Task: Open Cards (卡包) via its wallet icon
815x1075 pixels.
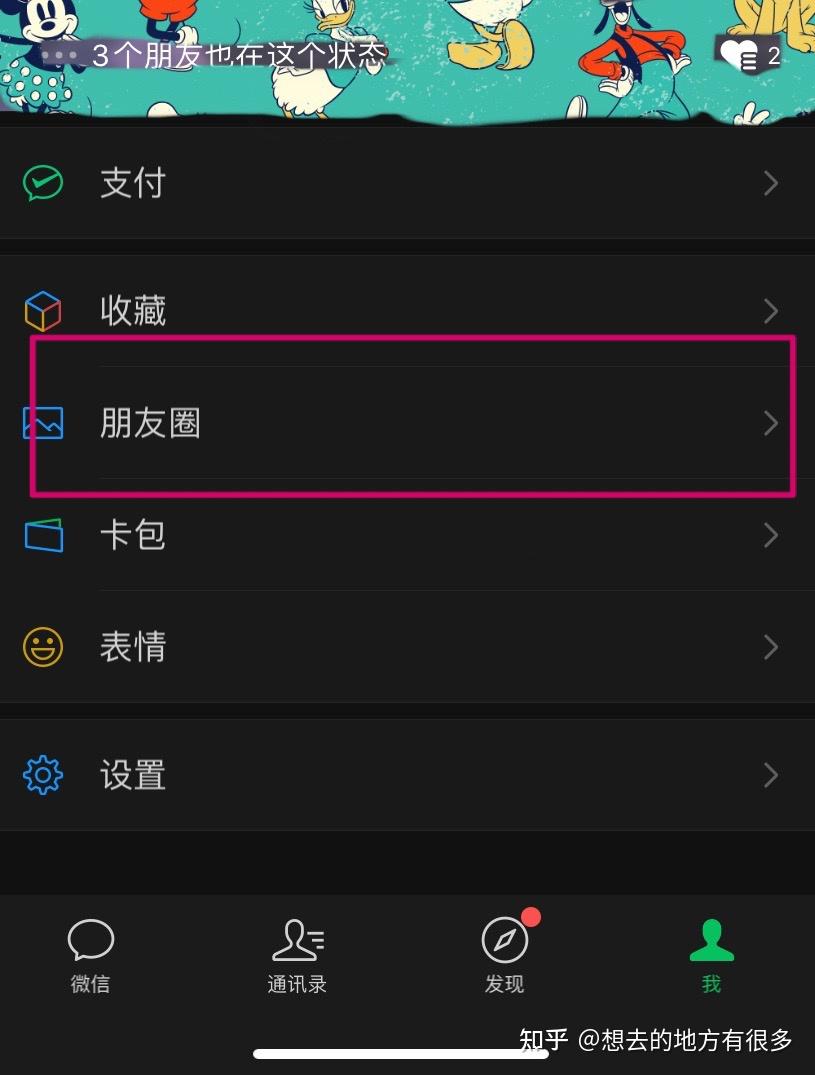Action: pyautogui.click(x=42, y=535)
